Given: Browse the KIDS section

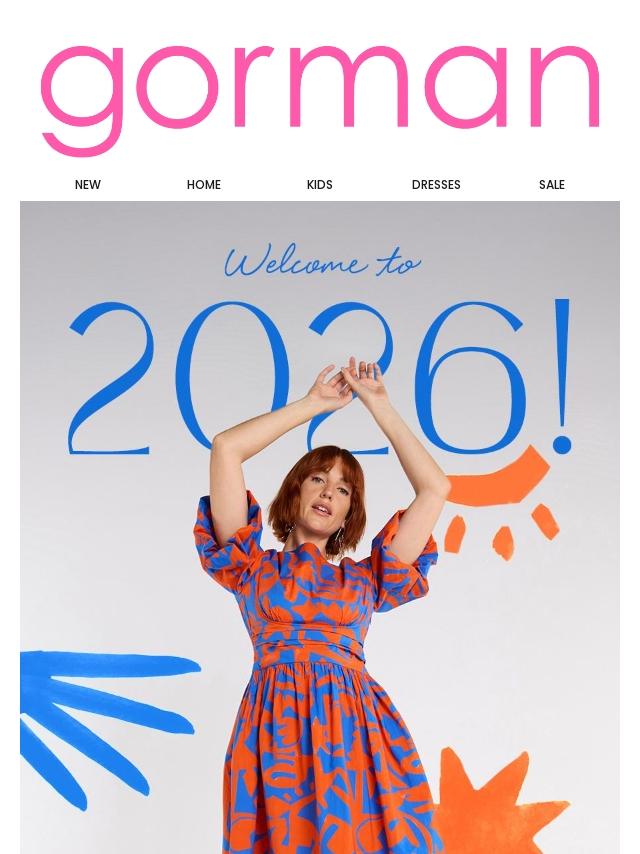Looking at the screenshot, I should (320, 185).
